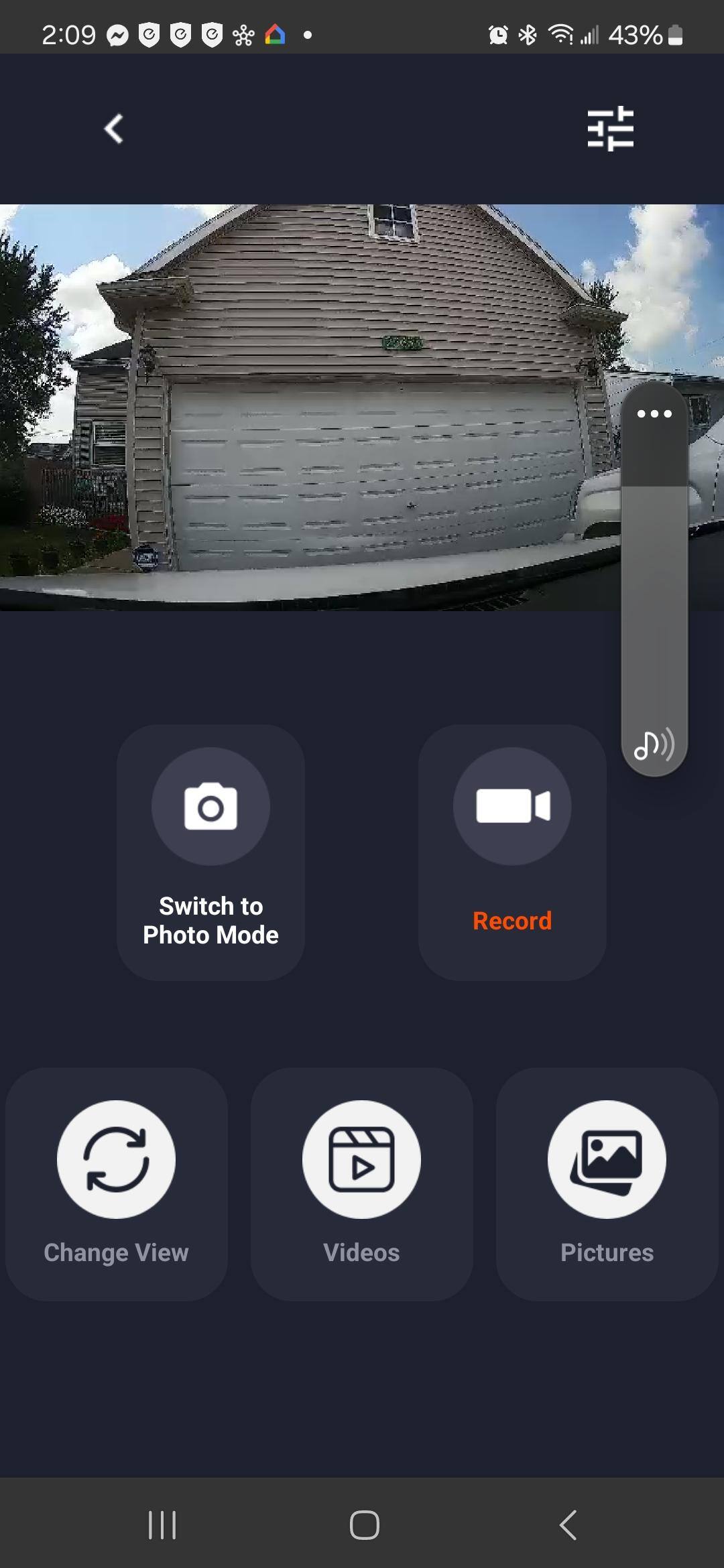
Task: Go to the device home screen
Action: pyautogui.click(x=364, y=1524)
